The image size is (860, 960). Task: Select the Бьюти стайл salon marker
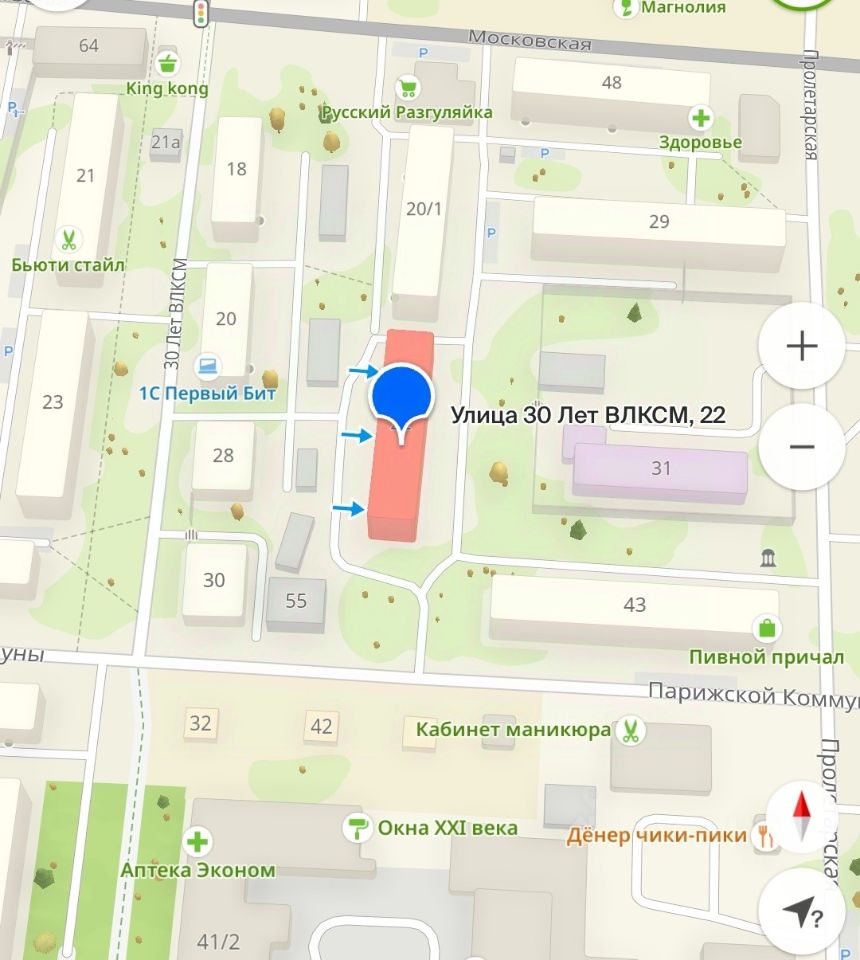pos(69,240)
